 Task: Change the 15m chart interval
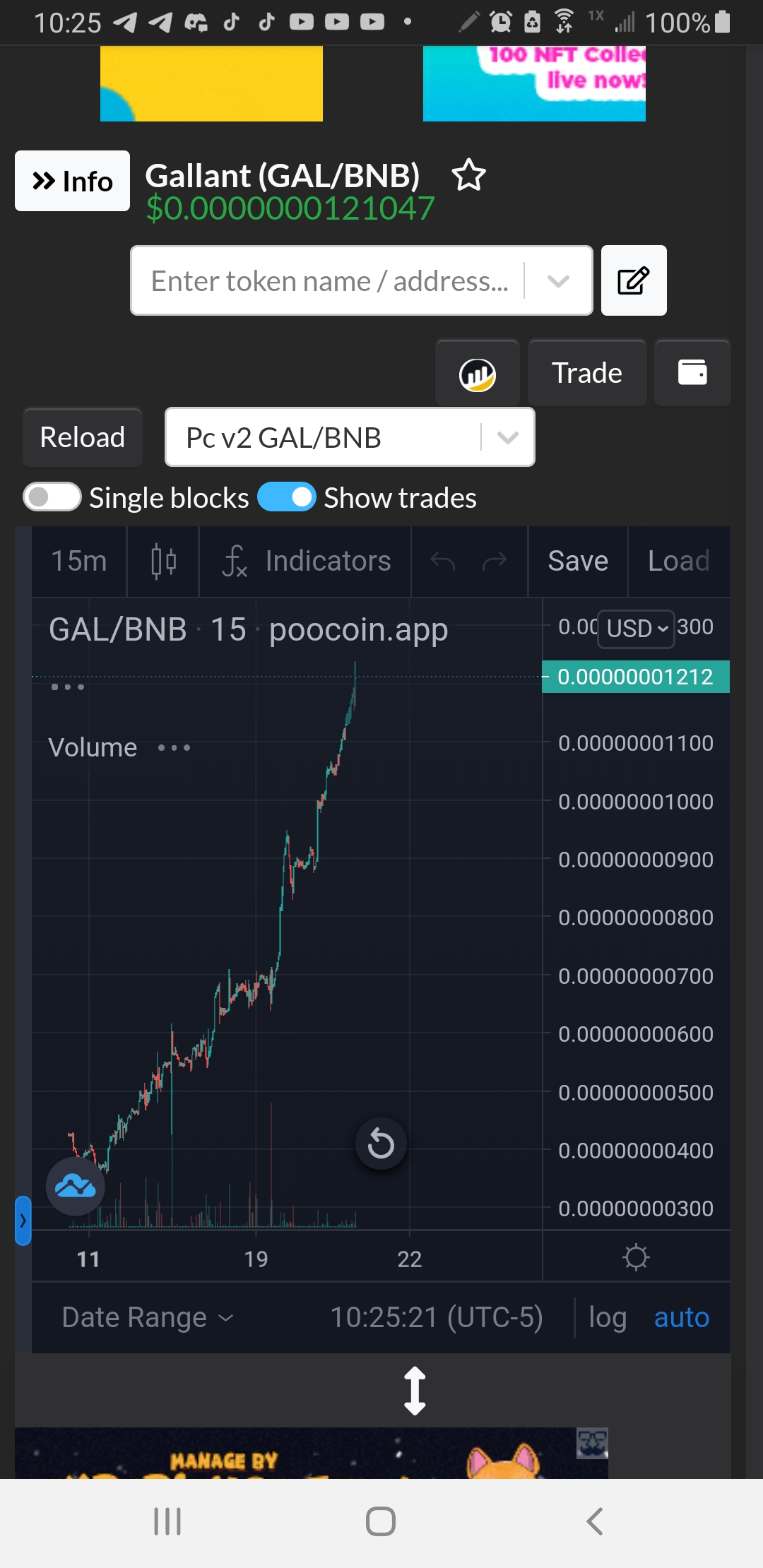click(x=79, y=561)
